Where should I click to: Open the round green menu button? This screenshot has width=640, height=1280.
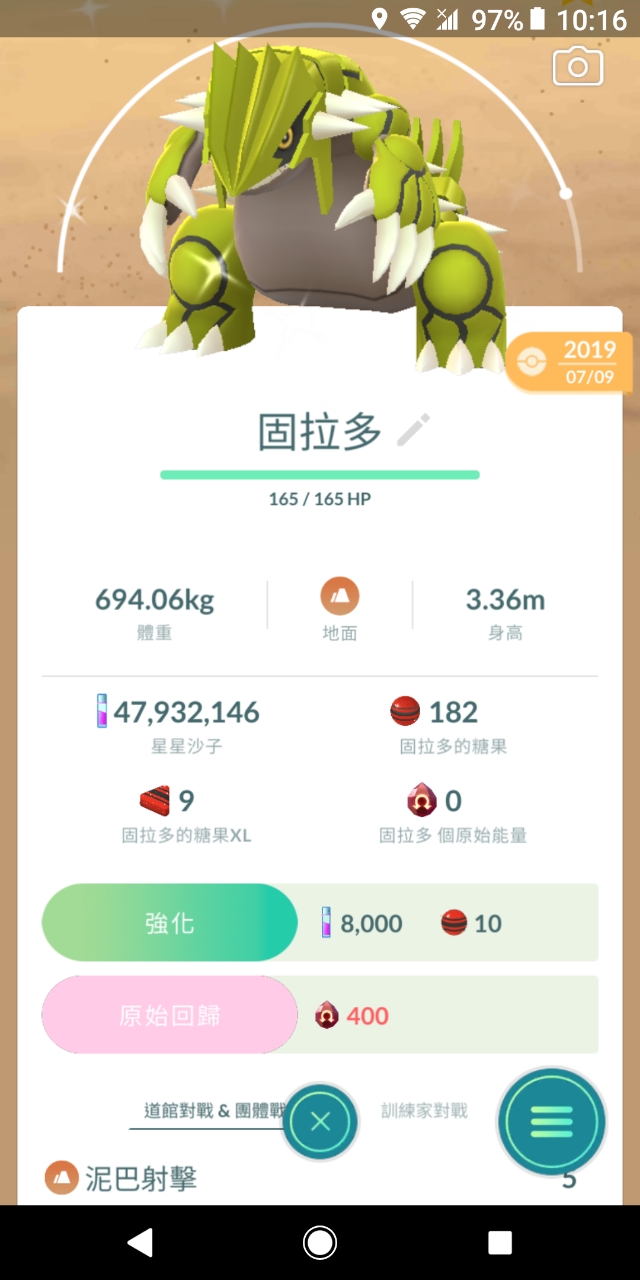(551, 1121)
